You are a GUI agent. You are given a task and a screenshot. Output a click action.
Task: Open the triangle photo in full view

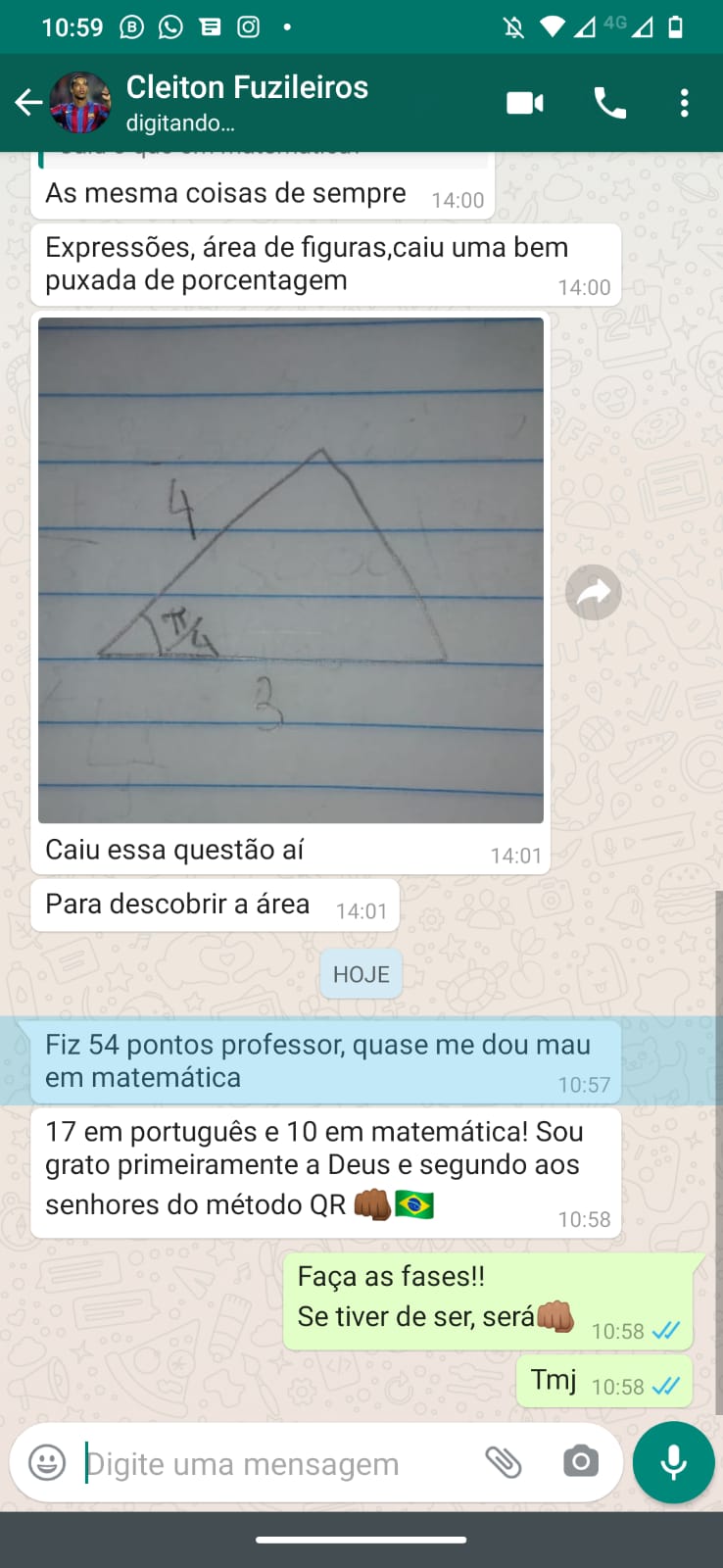coord(291,570)
